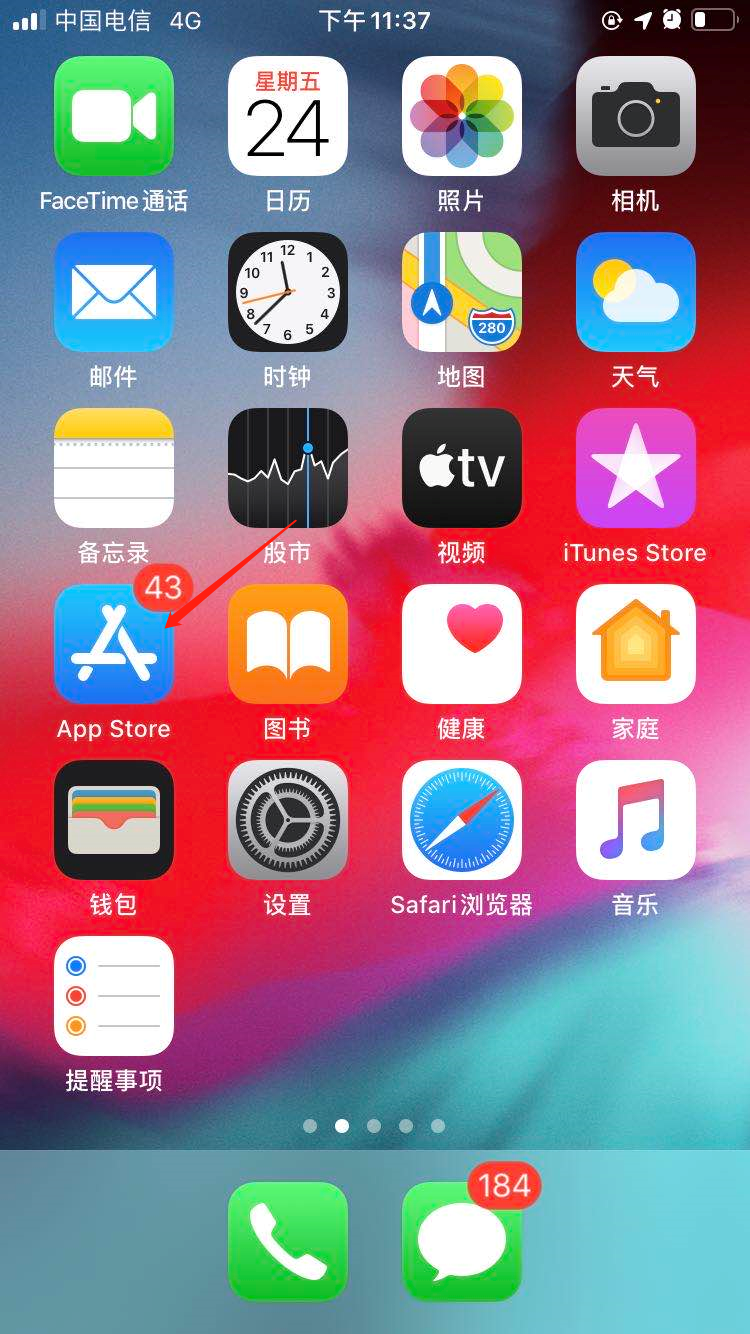The image size is (750, 1334).
Task: Open the Stocks app
Action: (288, 468)
